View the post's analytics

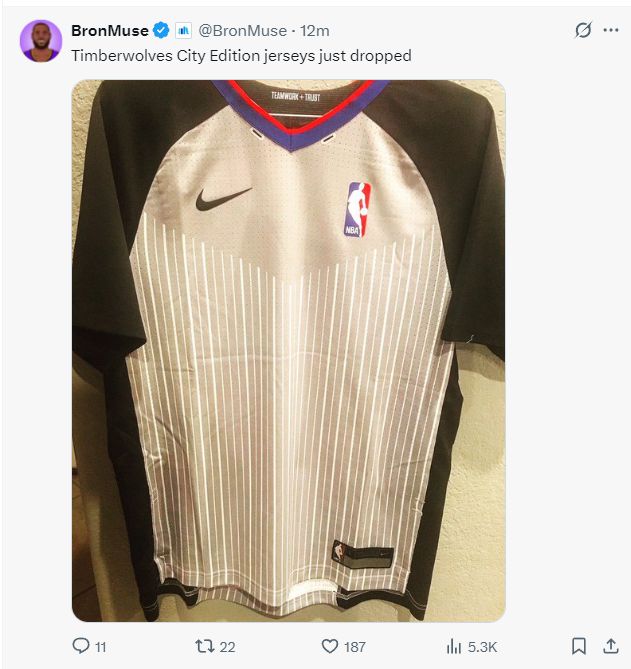point(454,647)
